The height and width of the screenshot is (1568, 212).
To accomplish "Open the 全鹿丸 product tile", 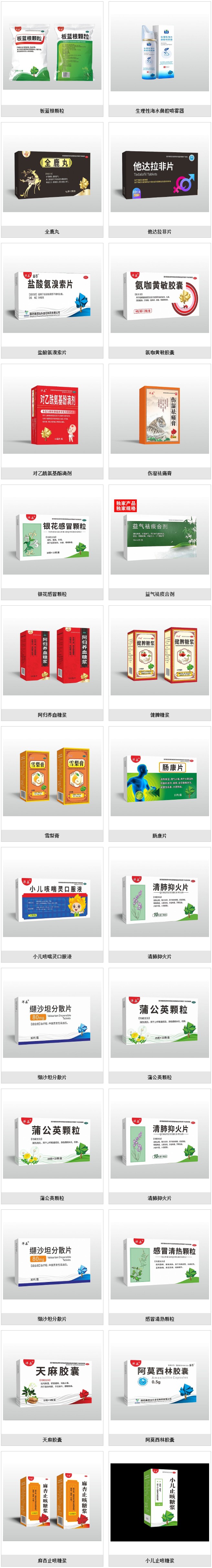I will click(52, 174).
